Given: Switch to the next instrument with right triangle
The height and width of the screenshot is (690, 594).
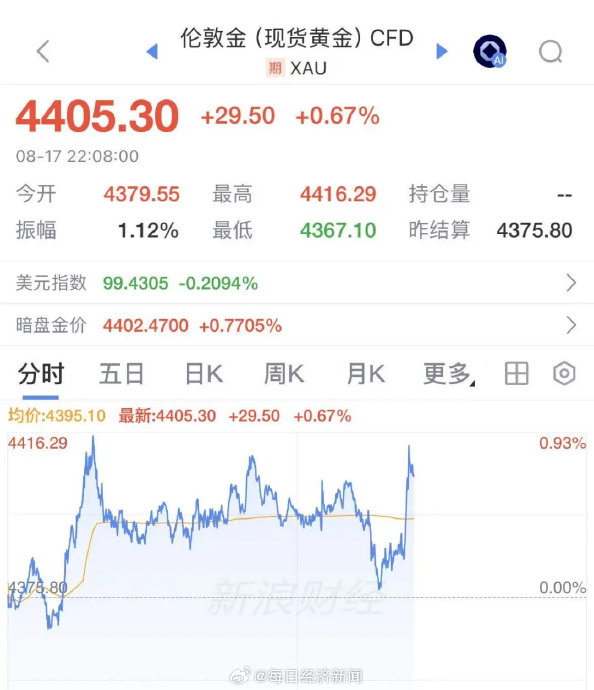Looking at the screenshot, I should (442, 51).
